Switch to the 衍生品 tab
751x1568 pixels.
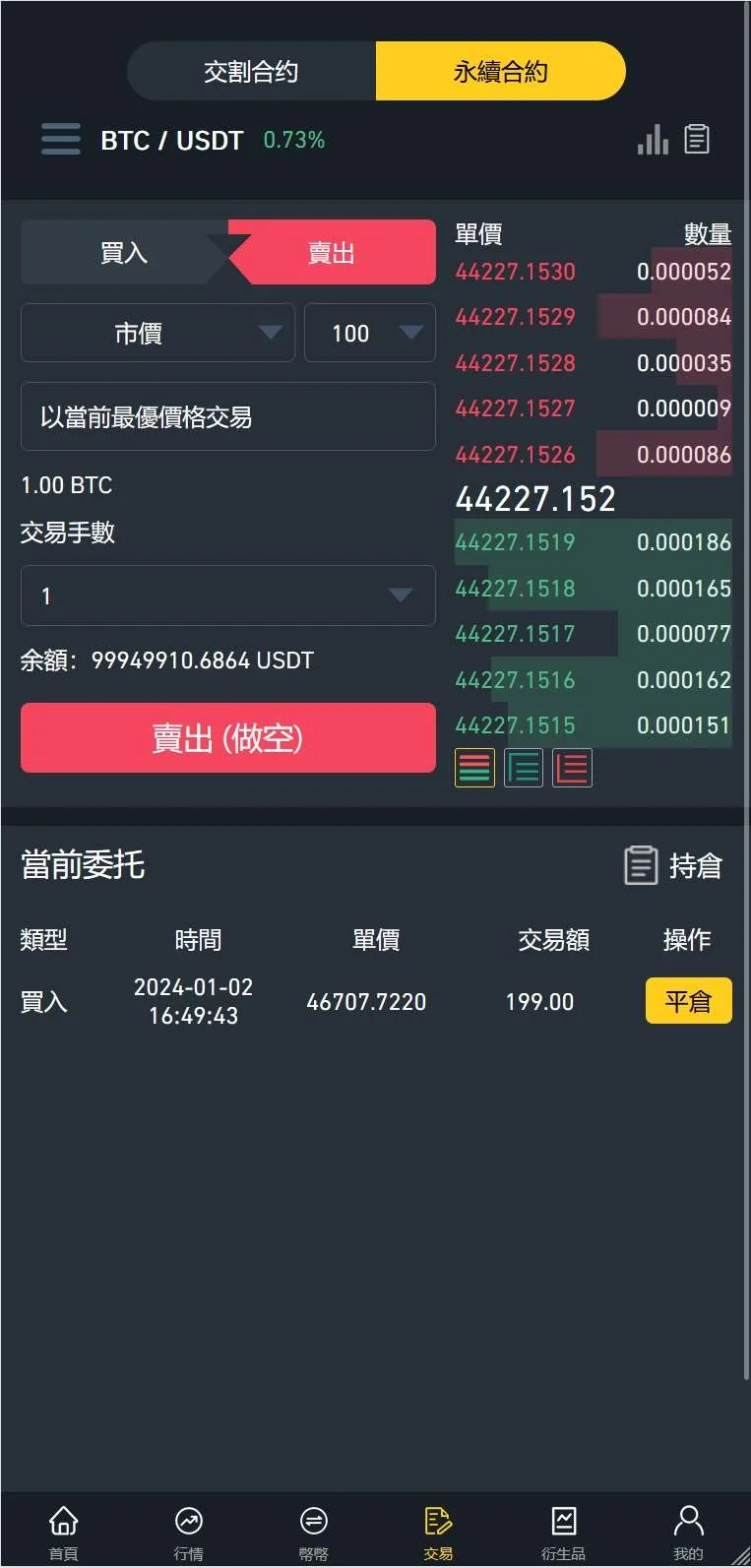point(563,1532)
